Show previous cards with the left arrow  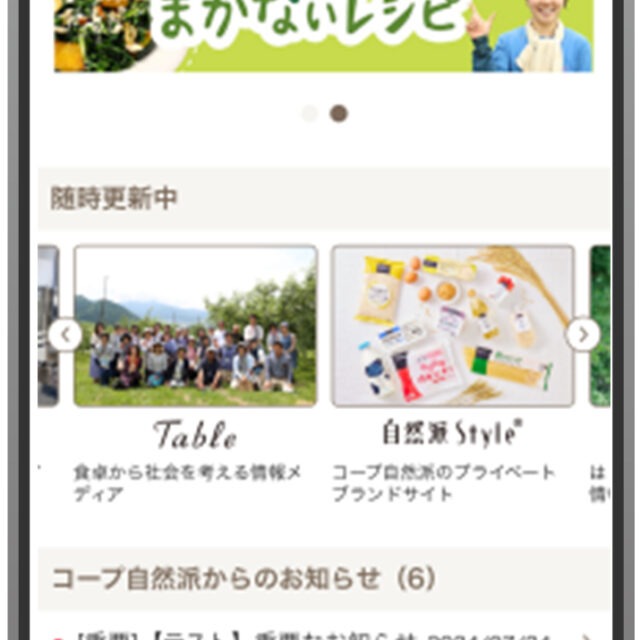click(65, 335)
